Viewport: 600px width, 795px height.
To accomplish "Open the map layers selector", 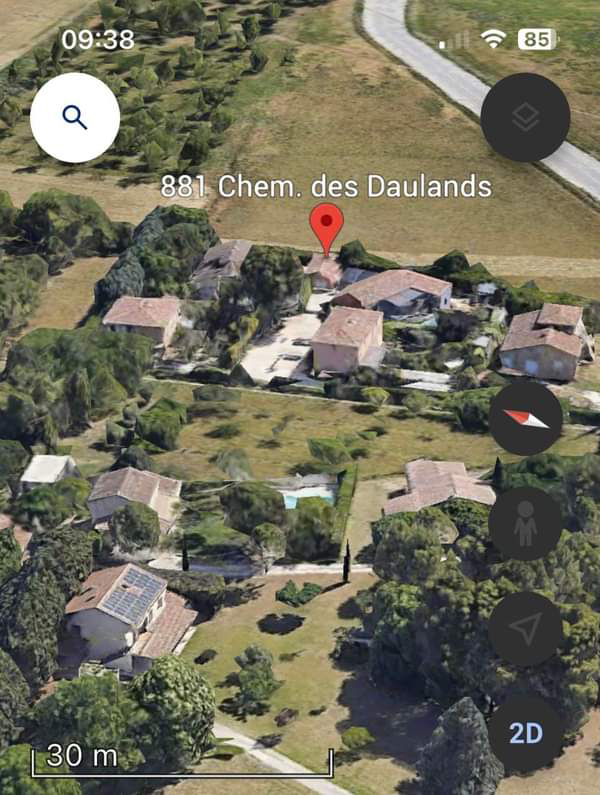I will 525,118.
